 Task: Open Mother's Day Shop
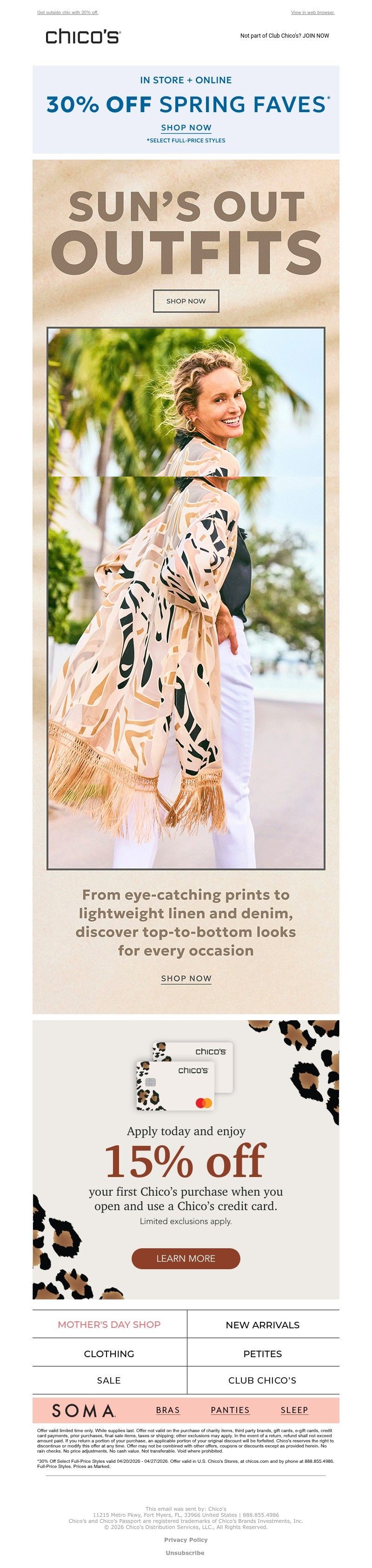click(x=109, y=1325)
